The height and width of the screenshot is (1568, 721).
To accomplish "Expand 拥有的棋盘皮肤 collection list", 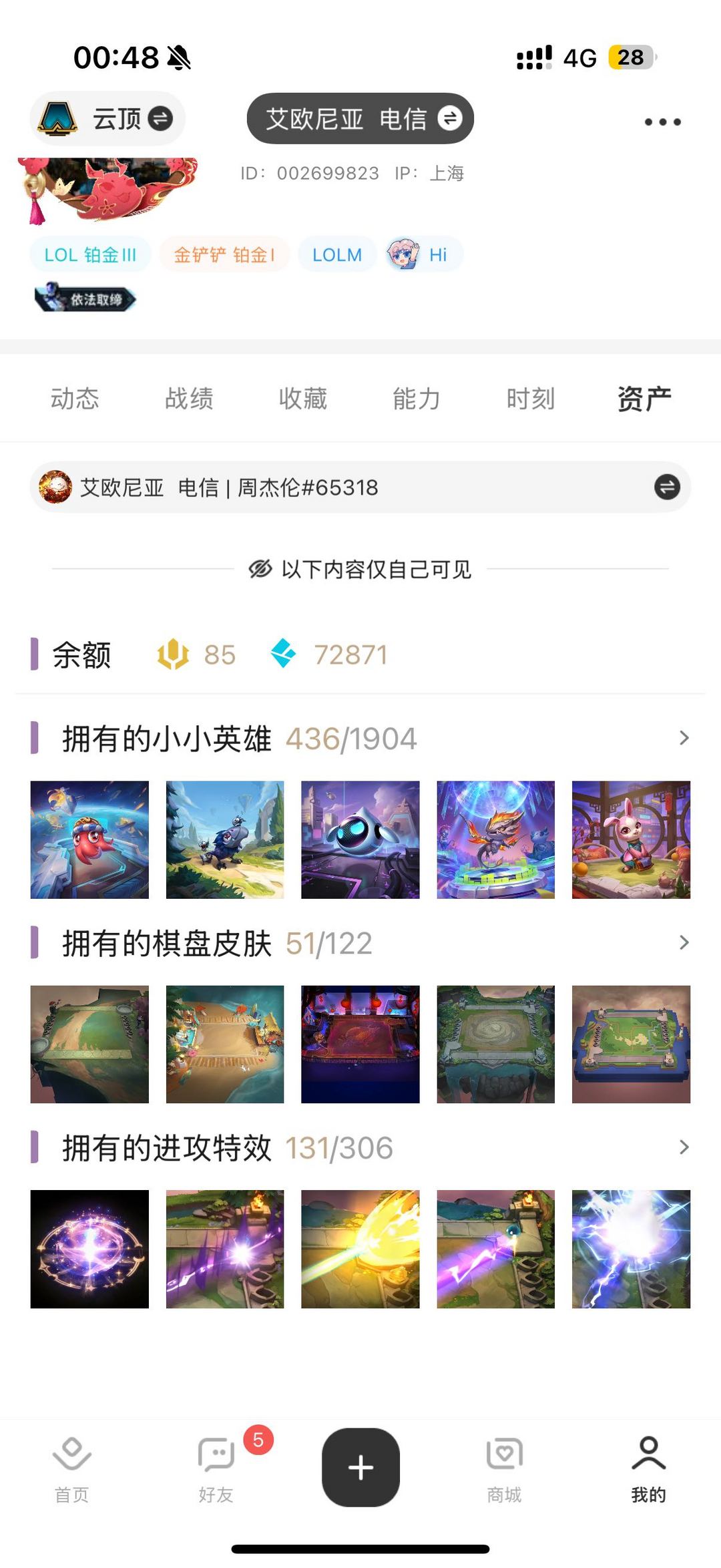I will [x=684, y=942].
